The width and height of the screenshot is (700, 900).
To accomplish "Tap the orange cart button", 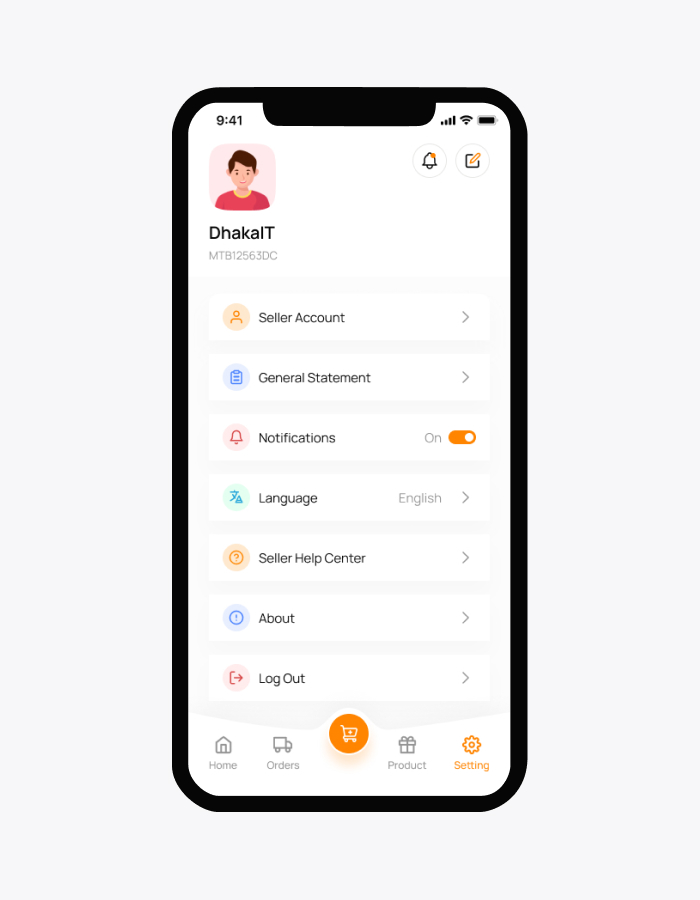I will [349, 734].
